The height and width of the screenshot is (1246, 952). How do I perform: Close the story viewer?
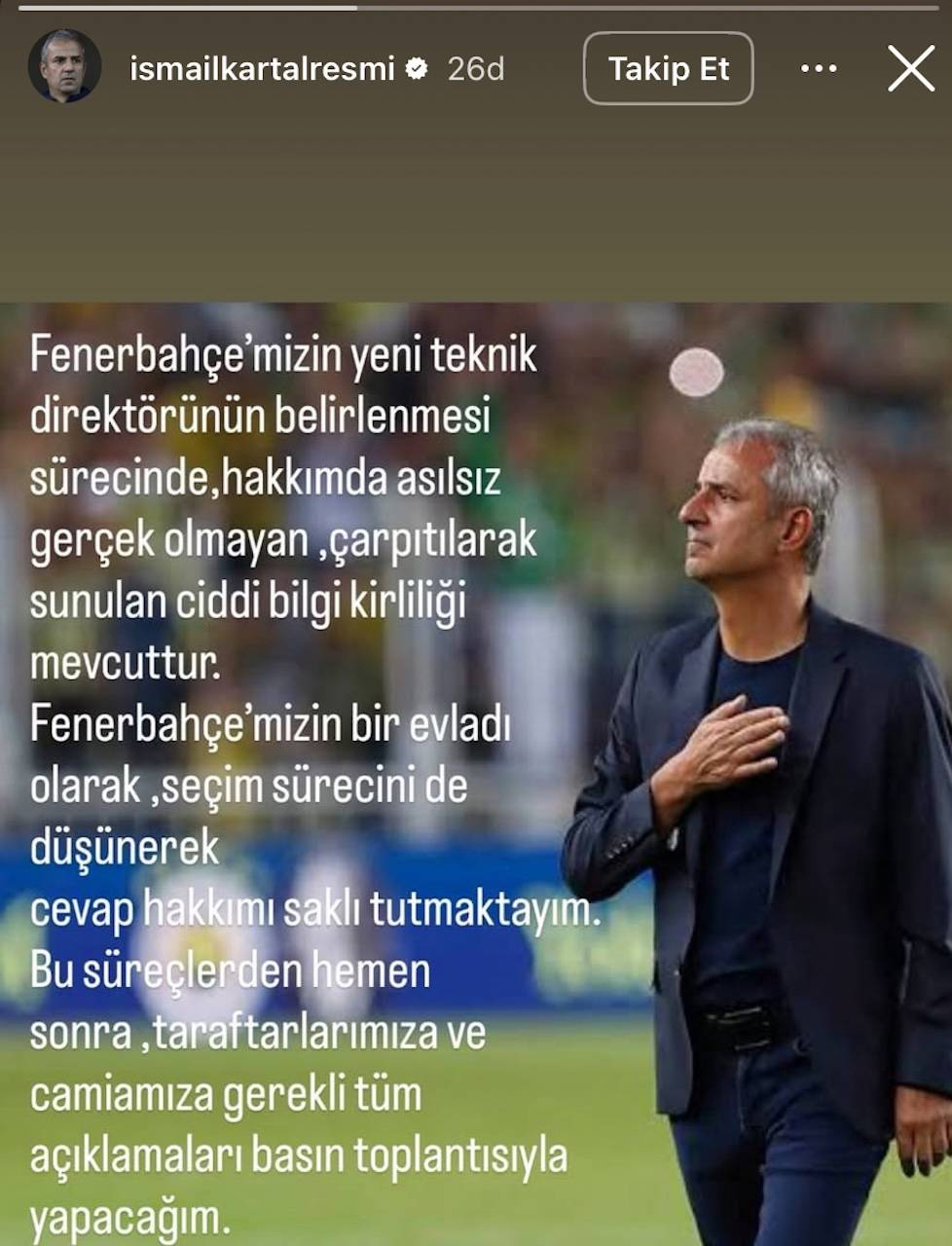click(x=910, y=68)
